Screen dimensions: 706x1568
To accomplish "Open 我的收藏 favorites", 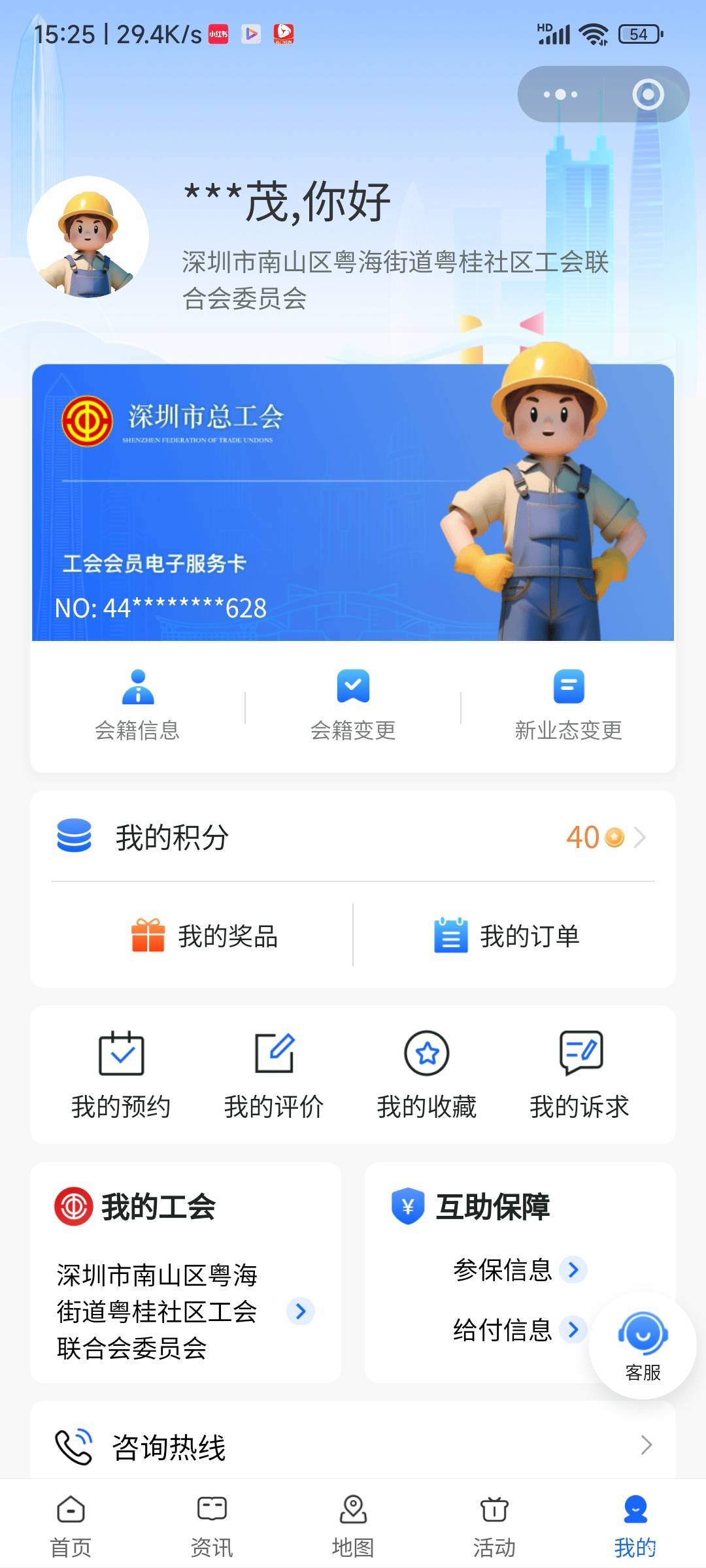I will tap(427, 1075).
